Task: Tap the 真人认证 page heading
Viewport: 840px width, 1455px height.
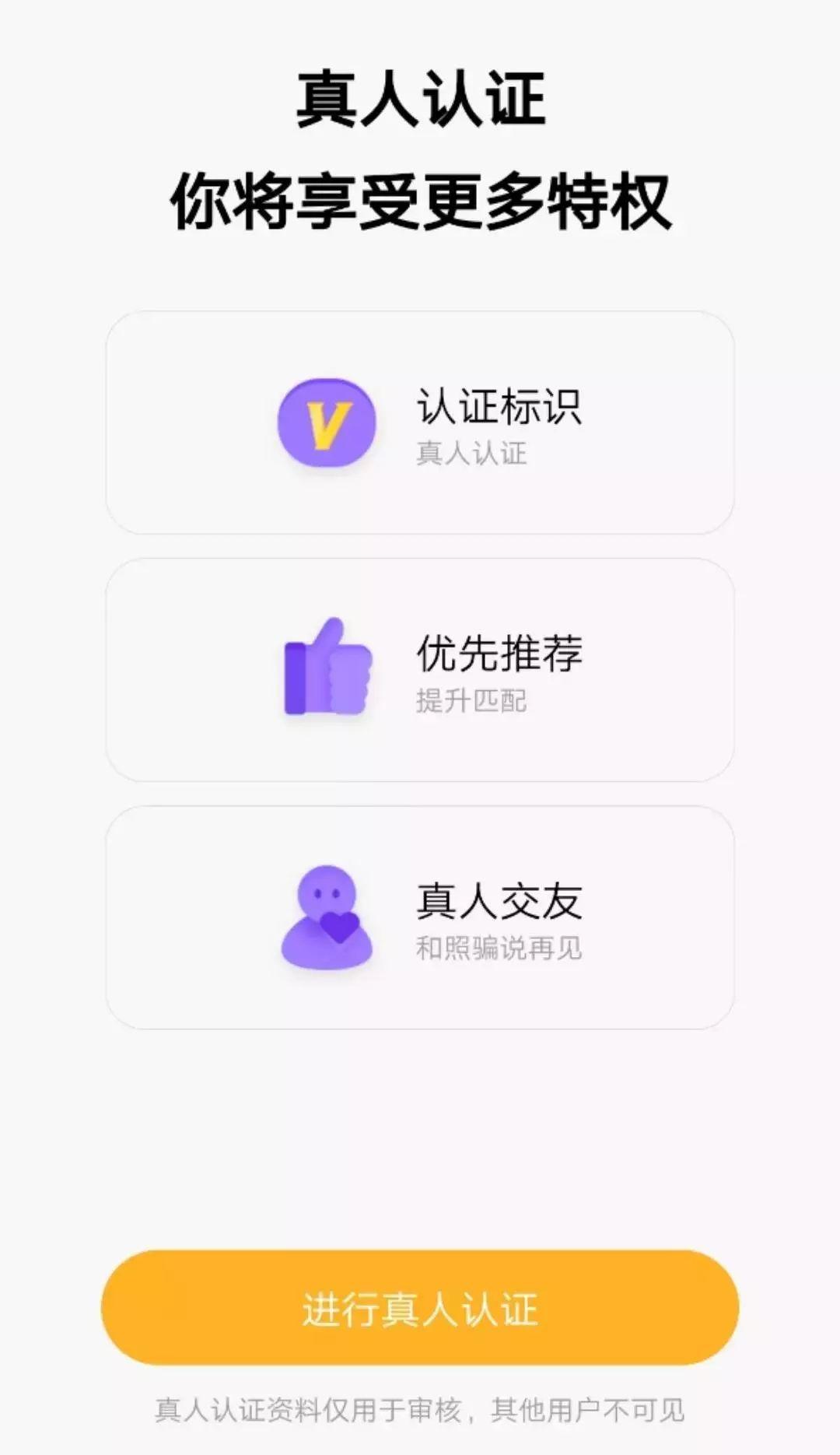Action: pos(420,100)
